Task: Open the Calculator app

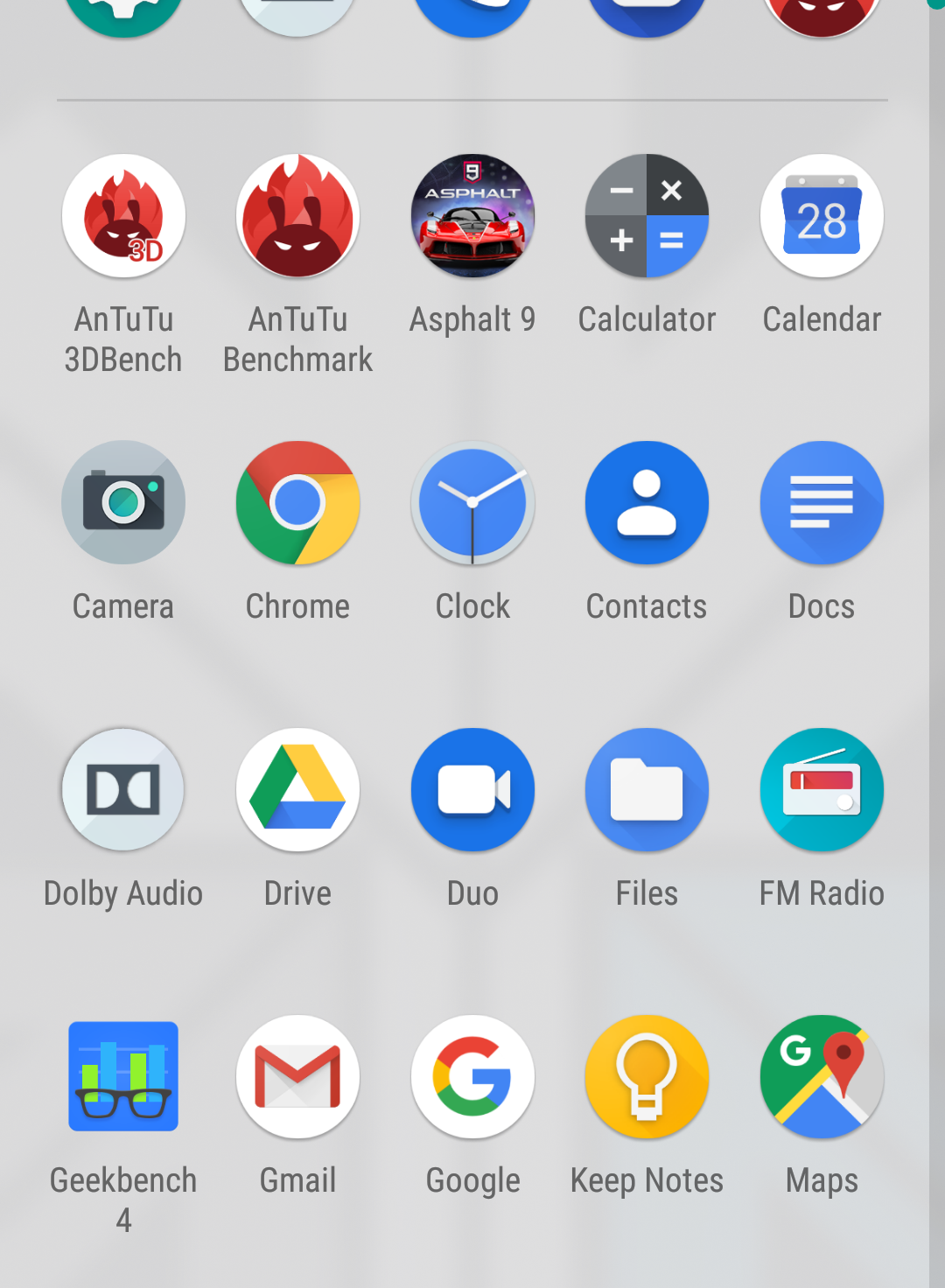Action: (x=647, y=216)
